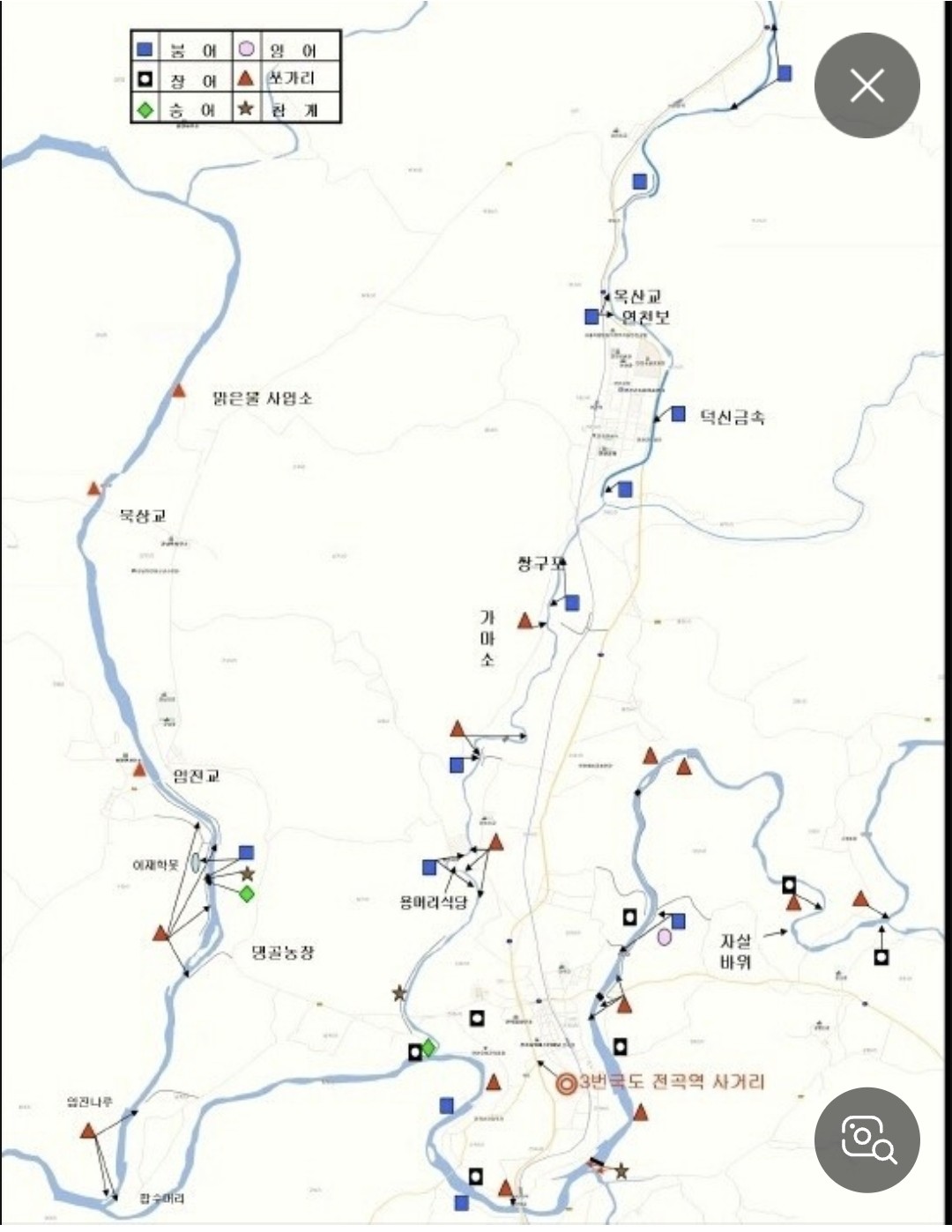952x1232 pixels.
Task: Open the image lens search button
Action: [866, 1139]
